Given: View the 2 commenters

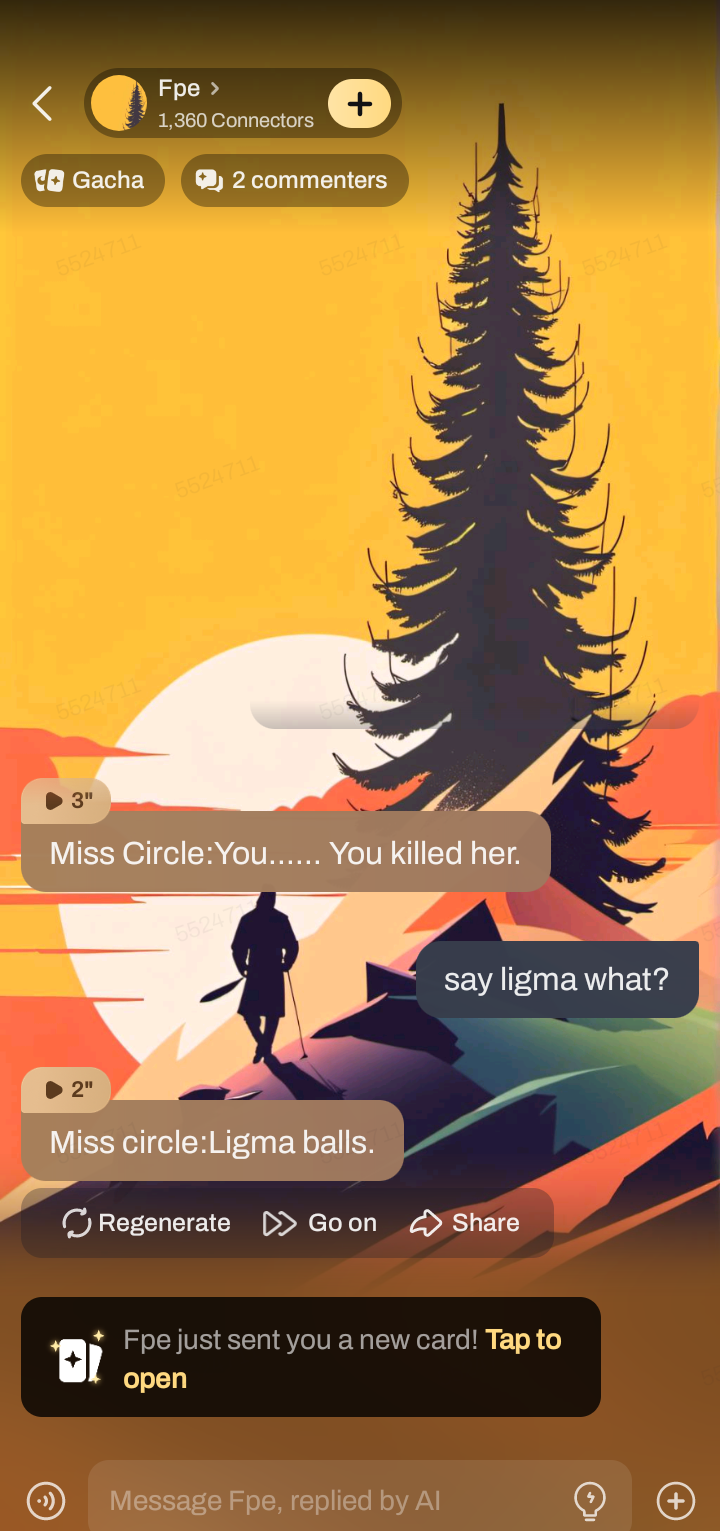Looking at the screenshot, I should coord(294,180).
